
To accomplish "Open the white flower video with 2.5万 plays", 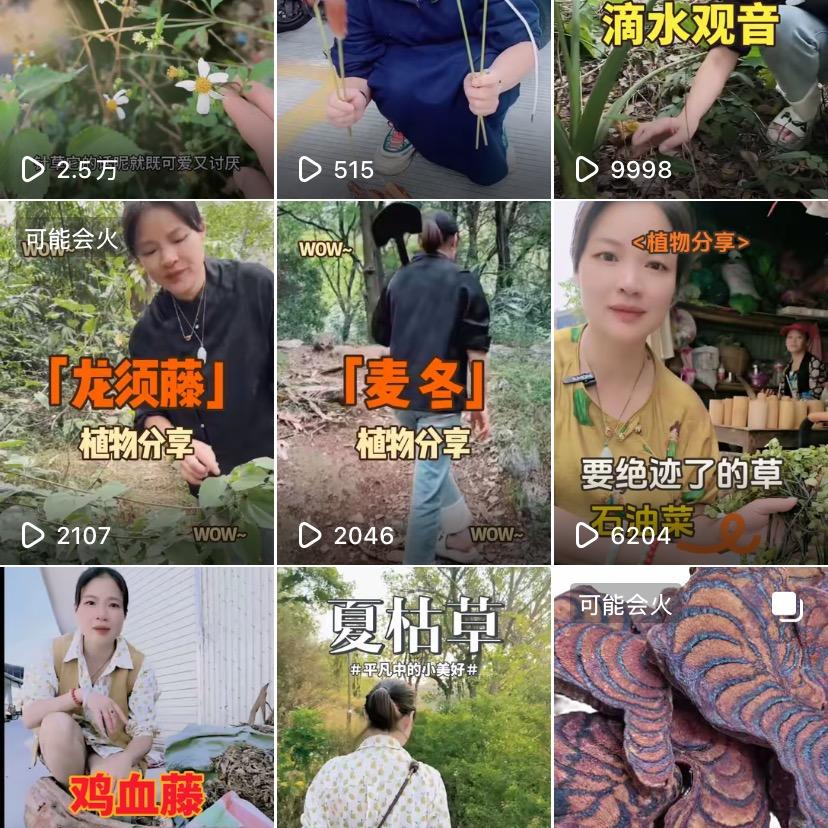I will click(137, 98).
